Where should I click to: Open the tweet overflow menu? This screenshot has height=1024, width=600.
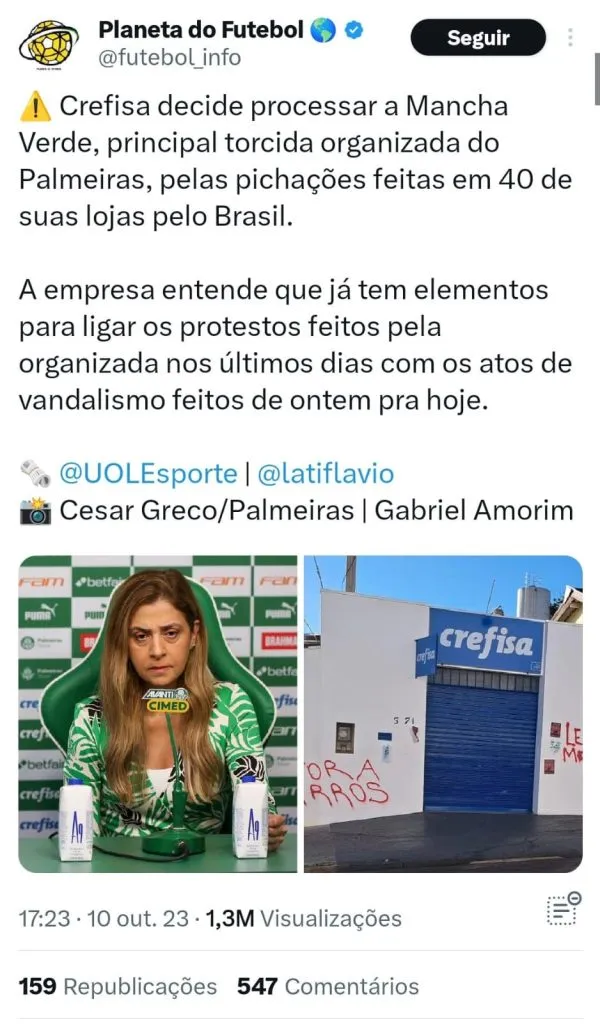[x=571, y=38]
